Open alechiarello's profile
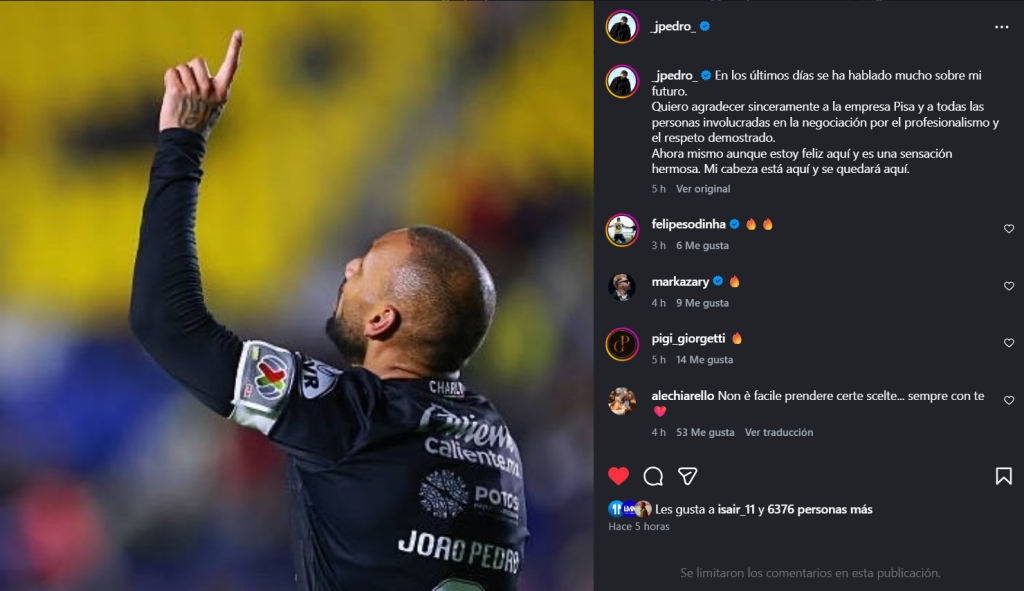This screenshot has width=1024, height=591. (x=682, y=396)
